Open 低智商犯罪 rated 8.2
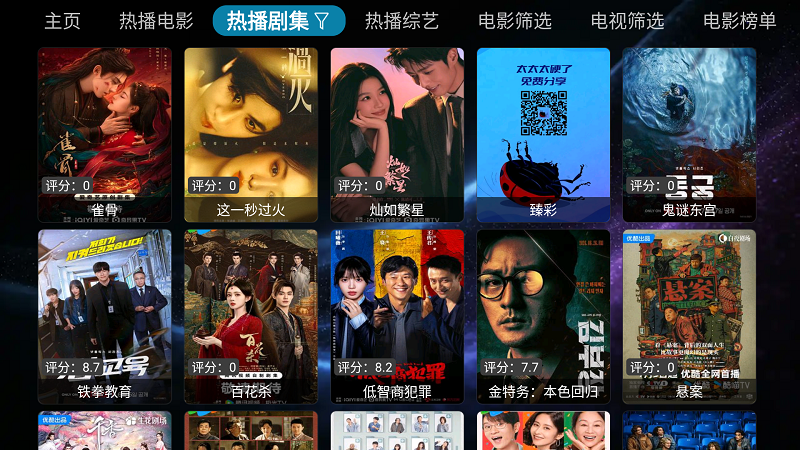This screenshot has width=800, height=450. 397,317
